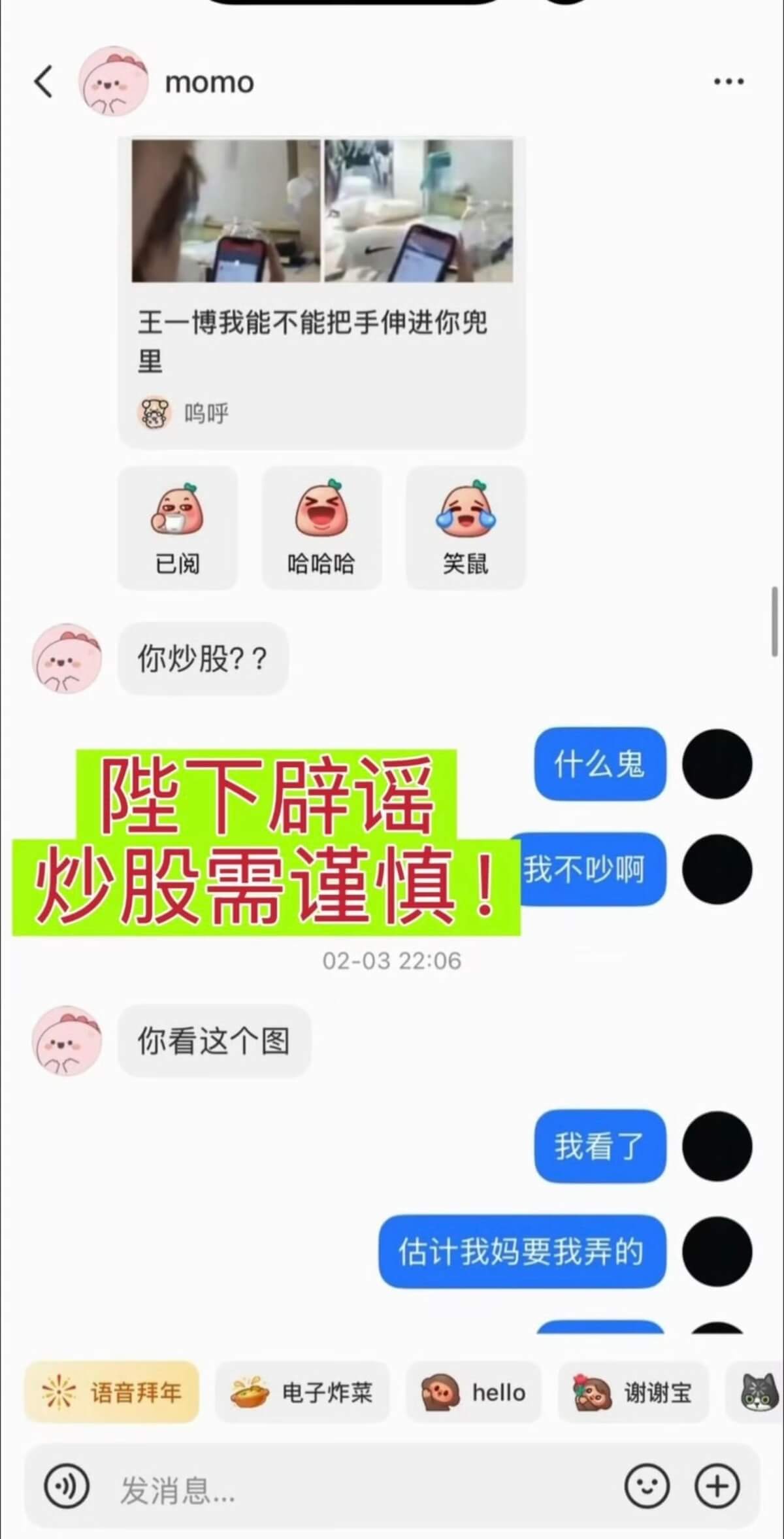
Task: Send the hello sticker chip
Action: point(474,1393)
